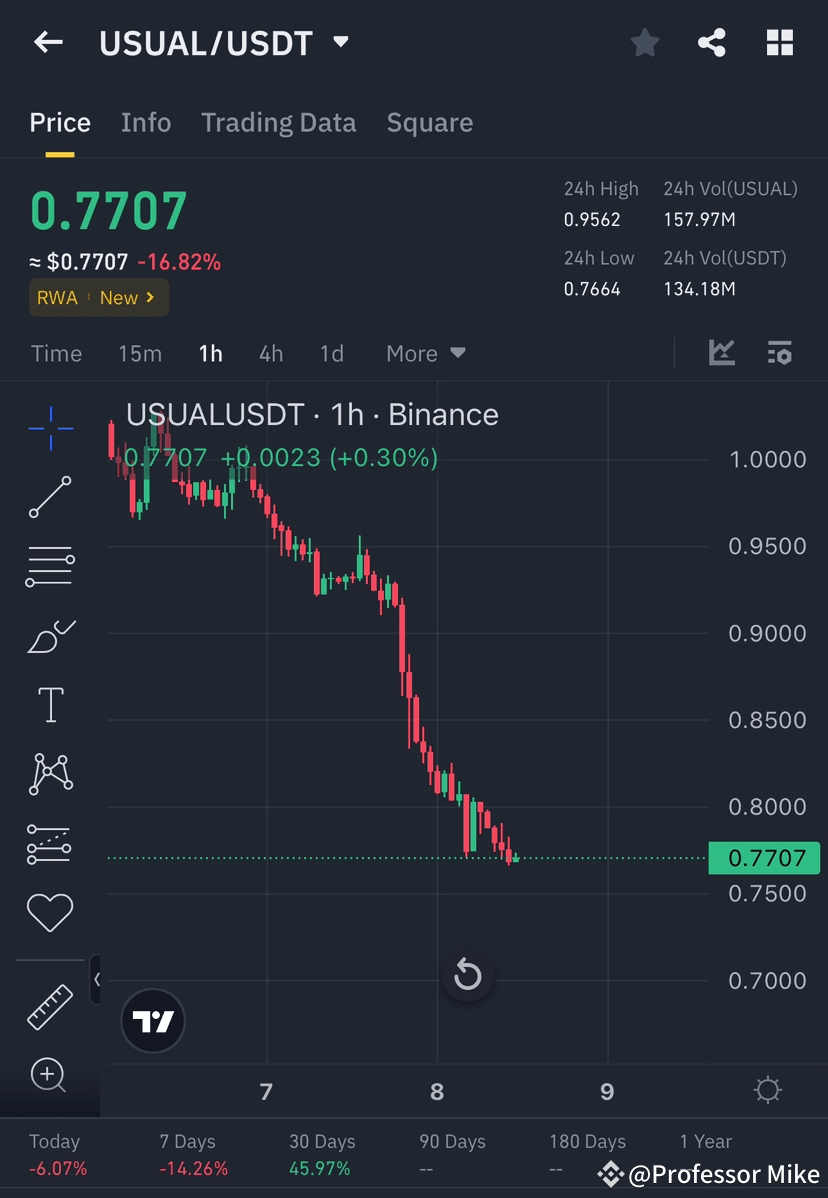828x1198 pixels.
Task: Click the 0.7707 price label on axis
Action: (764, 858)
